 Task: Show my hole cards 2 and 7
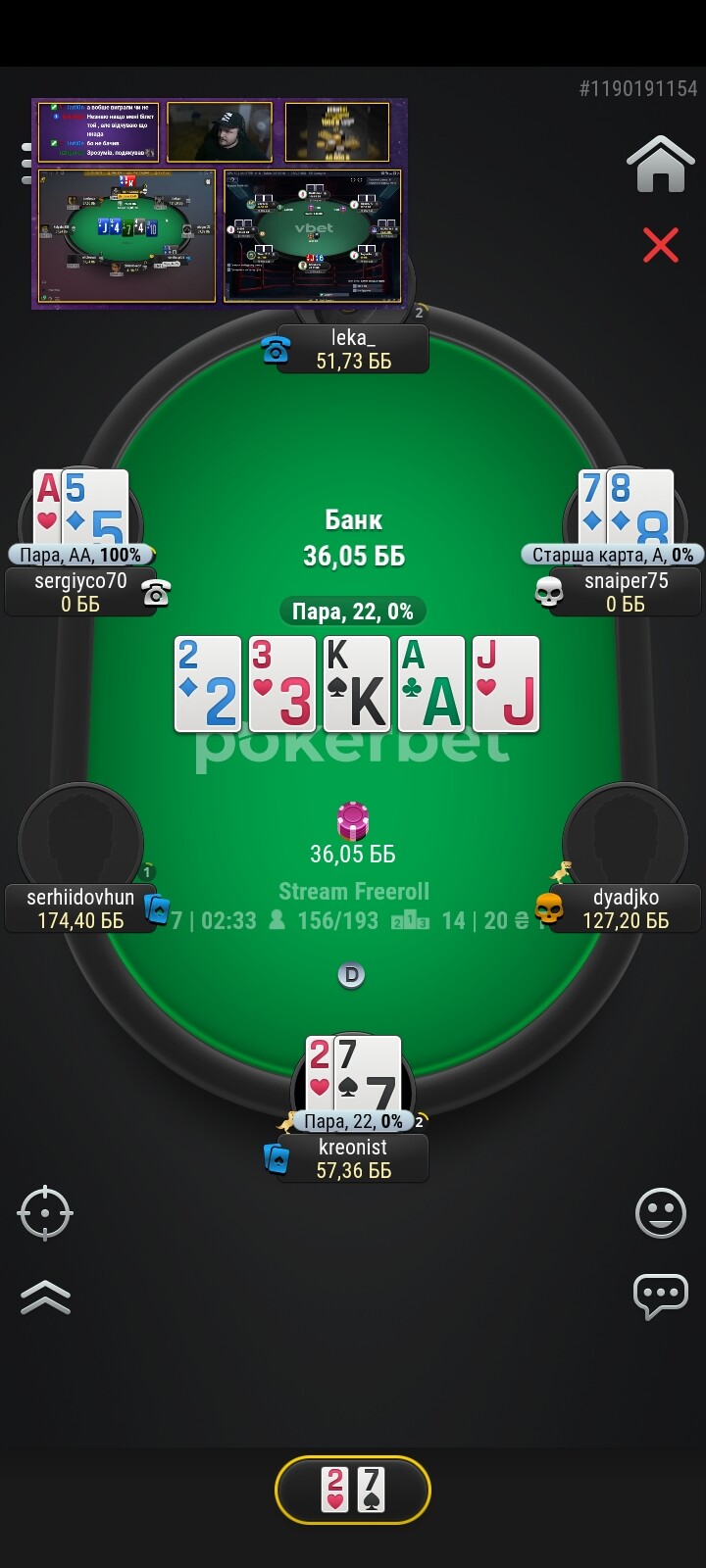[353, 1490]
